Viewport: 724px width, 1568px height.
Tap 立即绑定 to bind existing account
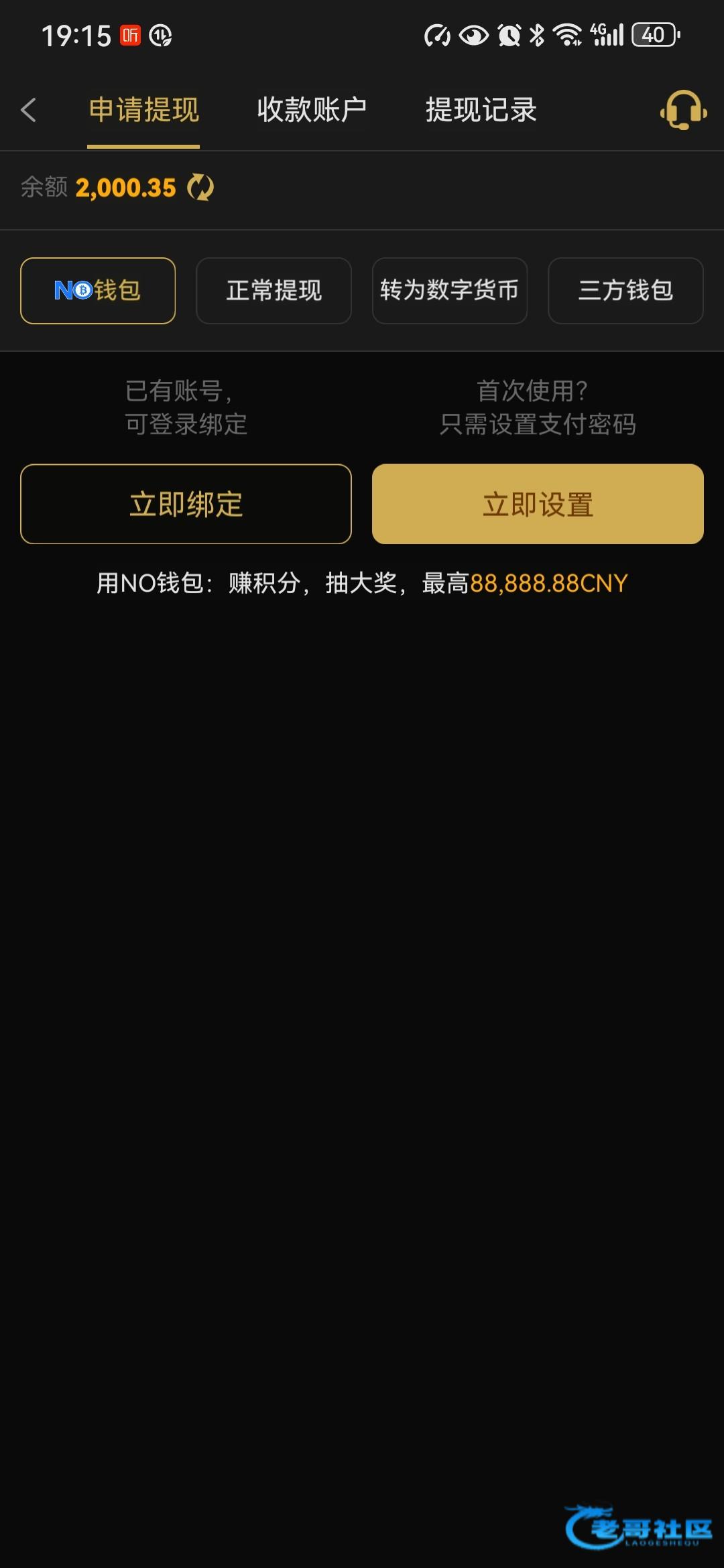pyautogui.click(x=186, y=504)
